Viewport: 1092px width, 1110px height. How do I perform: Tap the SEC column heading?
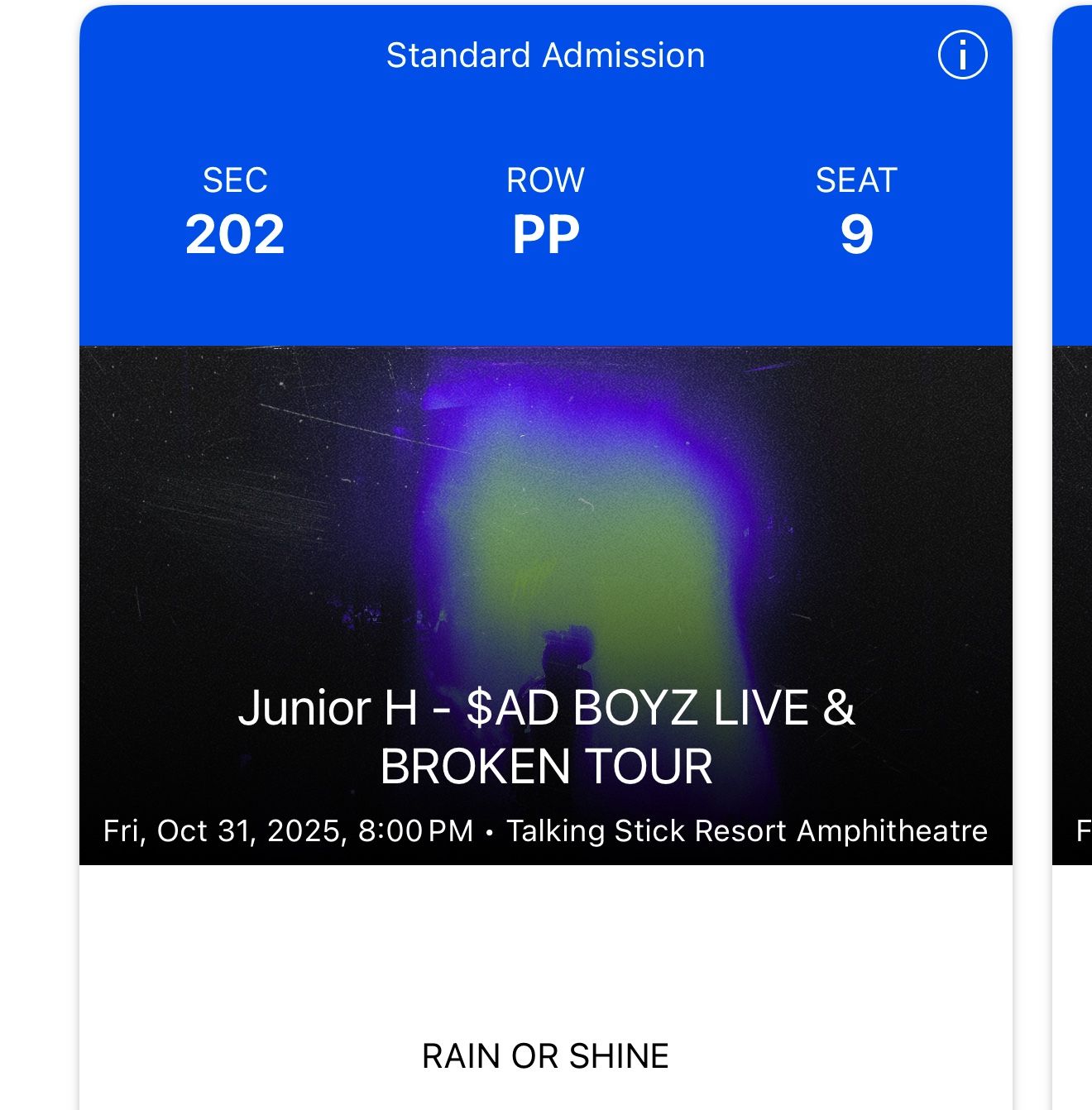tap(236, 179)
